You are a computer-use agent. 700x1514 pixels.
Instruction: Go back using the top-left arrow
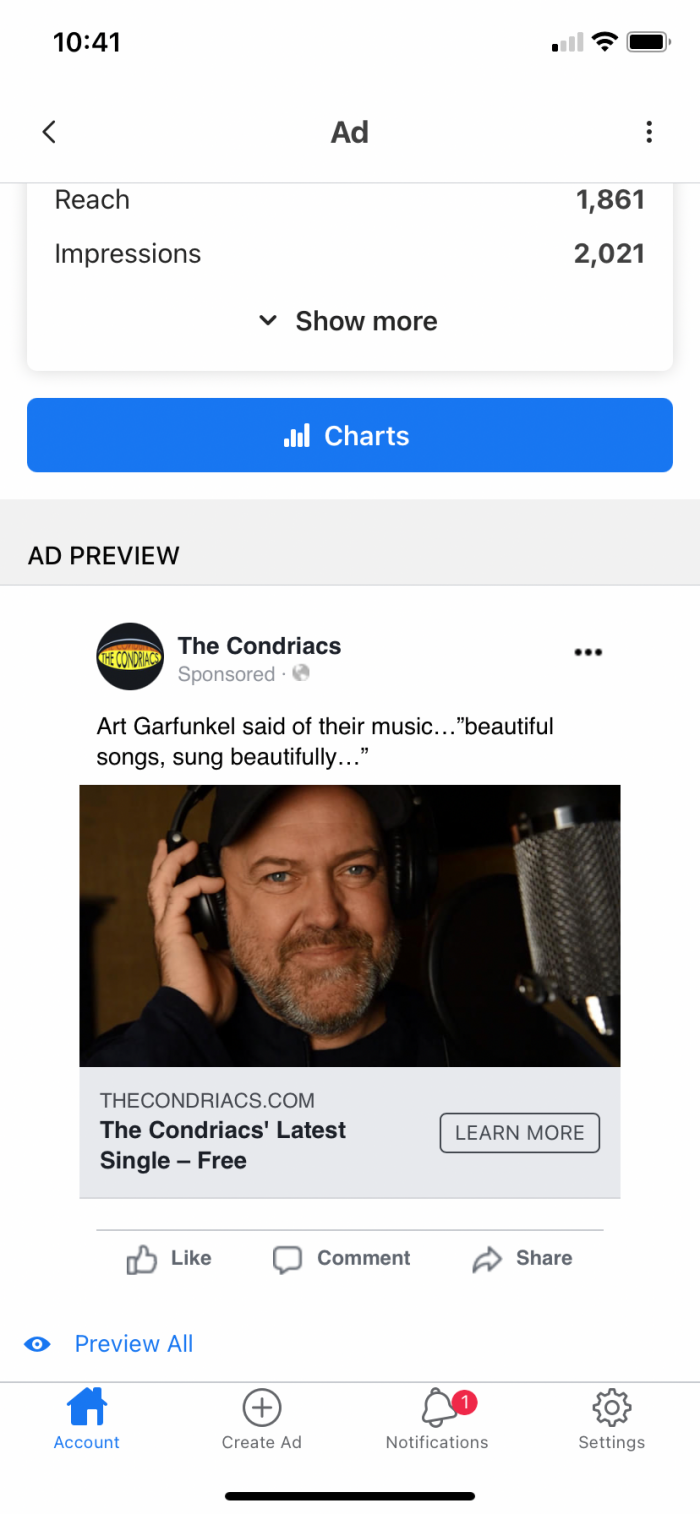click(x=49, y=132)
